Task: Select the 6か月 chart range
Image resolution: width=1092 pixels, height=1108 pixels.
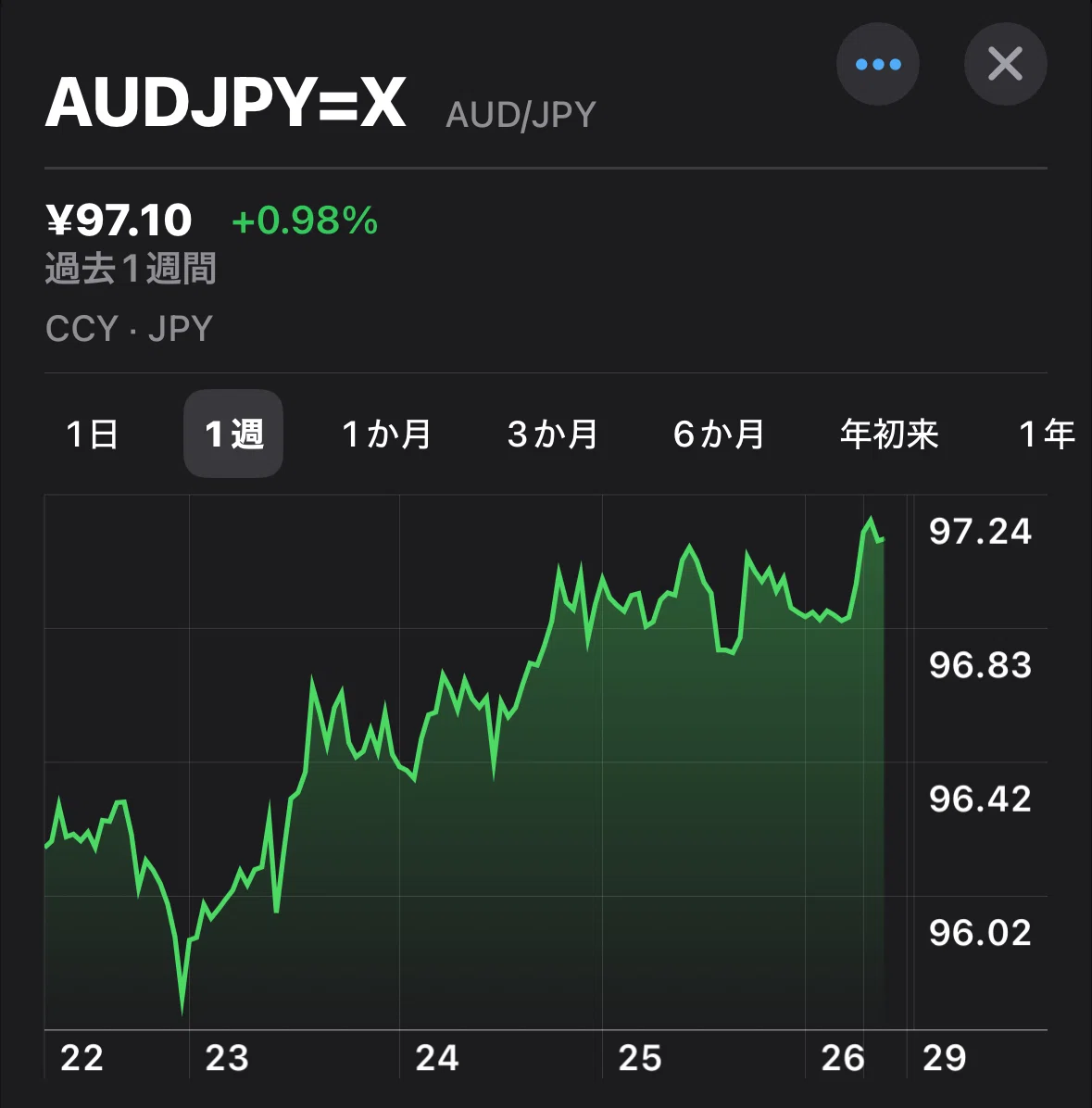Action: click(719, 434)
